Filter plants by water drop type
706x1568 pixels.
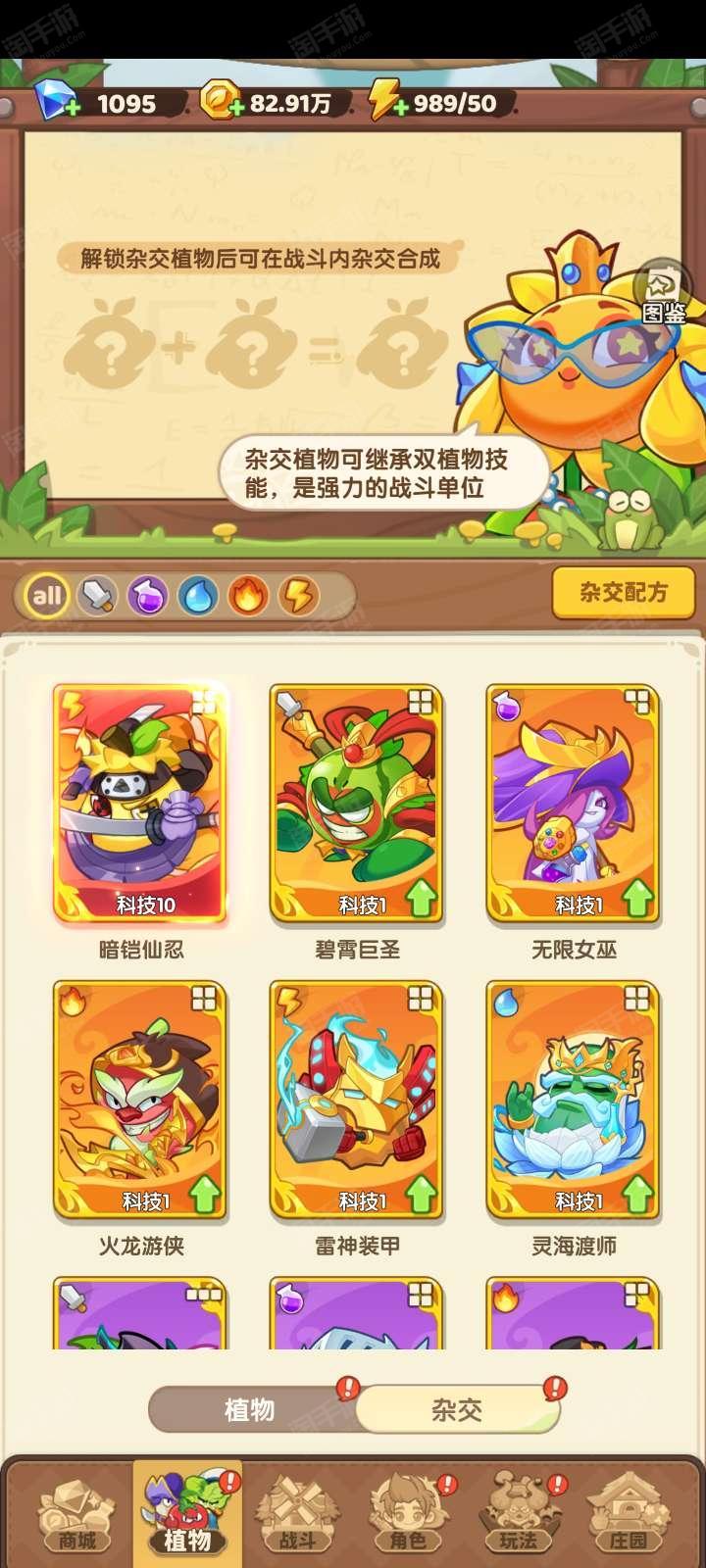pyautogui.click(x=198, y=595)
